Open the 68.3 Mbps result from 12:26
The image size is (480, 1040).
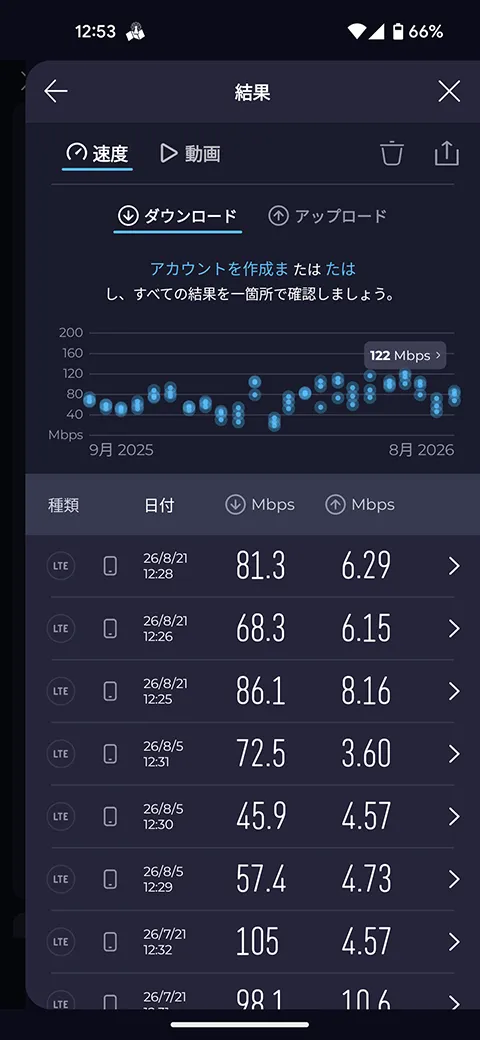pyautogui.click(x=253, y=629)
